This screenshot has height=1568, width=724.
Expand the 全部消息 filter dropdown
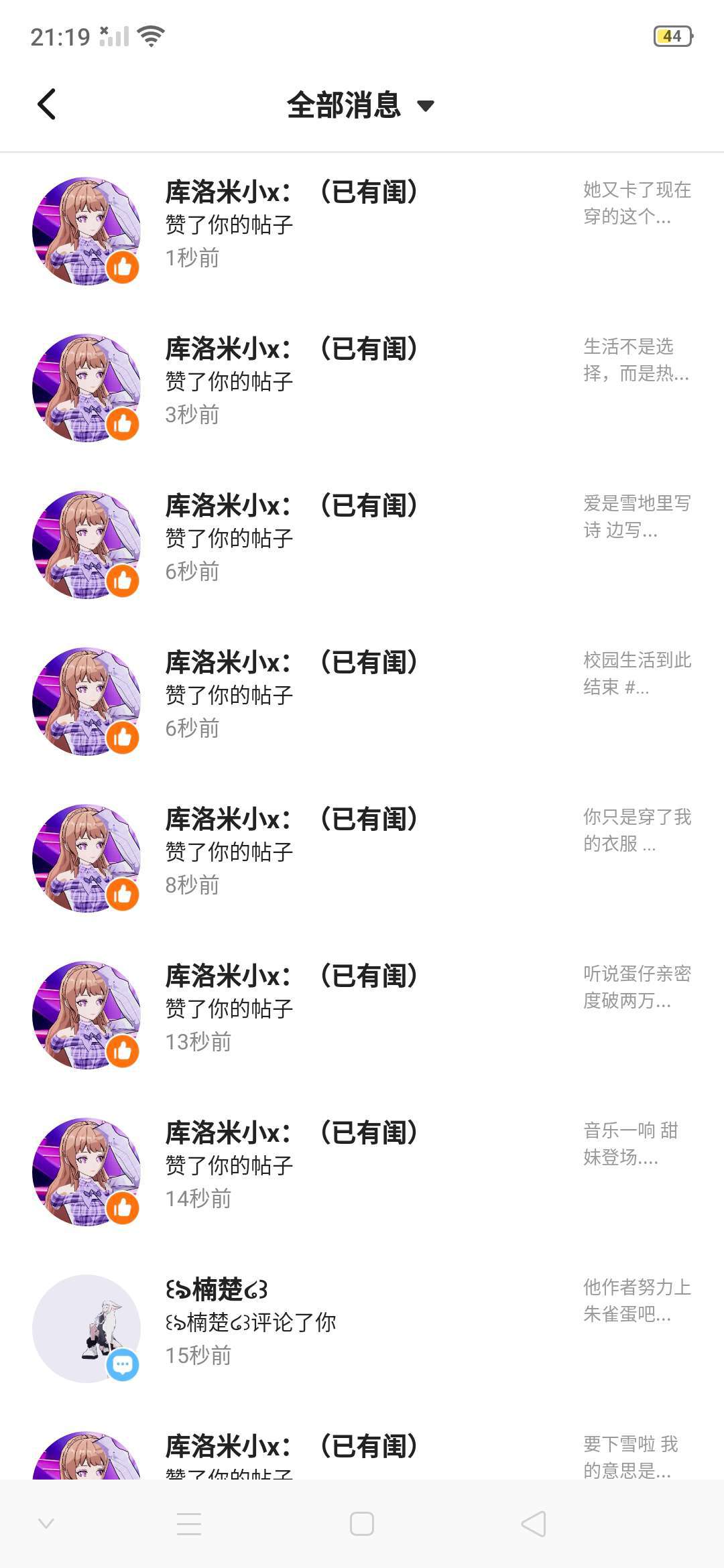pos(361,105)
